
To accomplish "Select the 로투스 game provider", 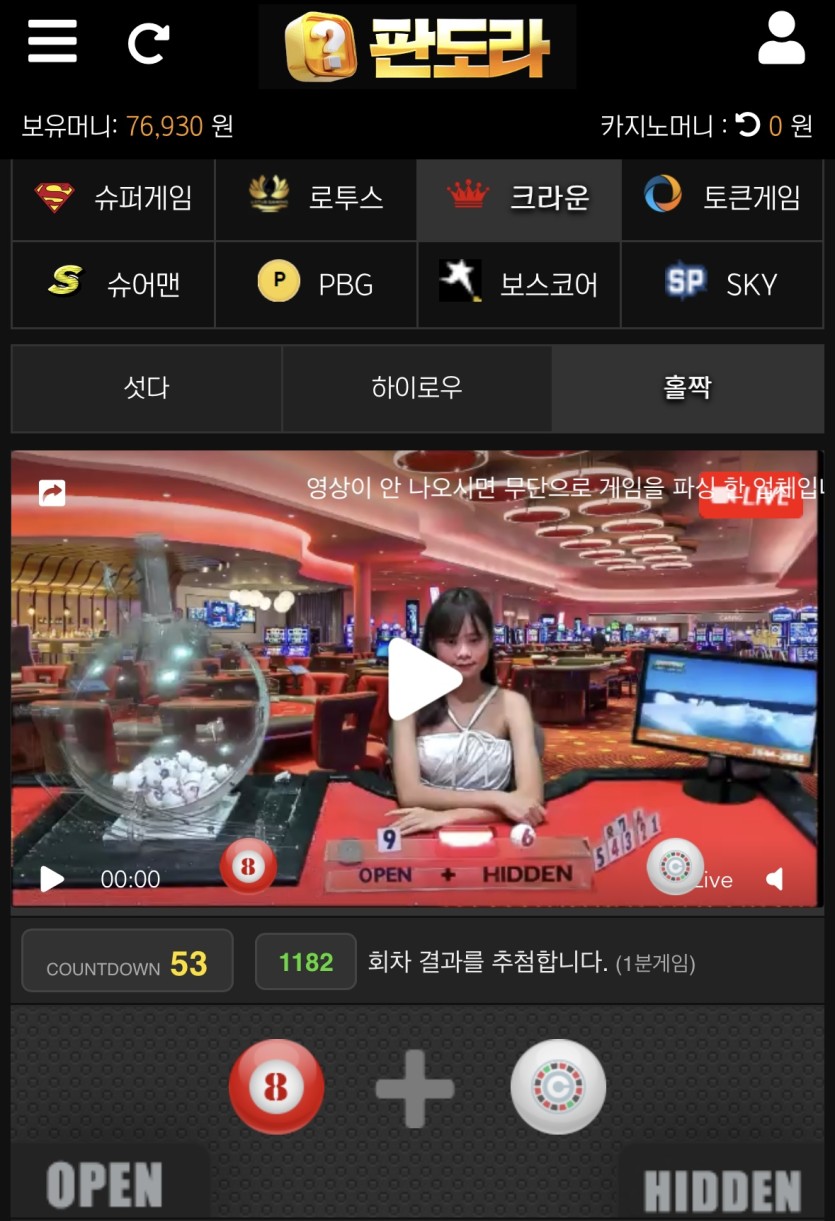I will point(316,198).
